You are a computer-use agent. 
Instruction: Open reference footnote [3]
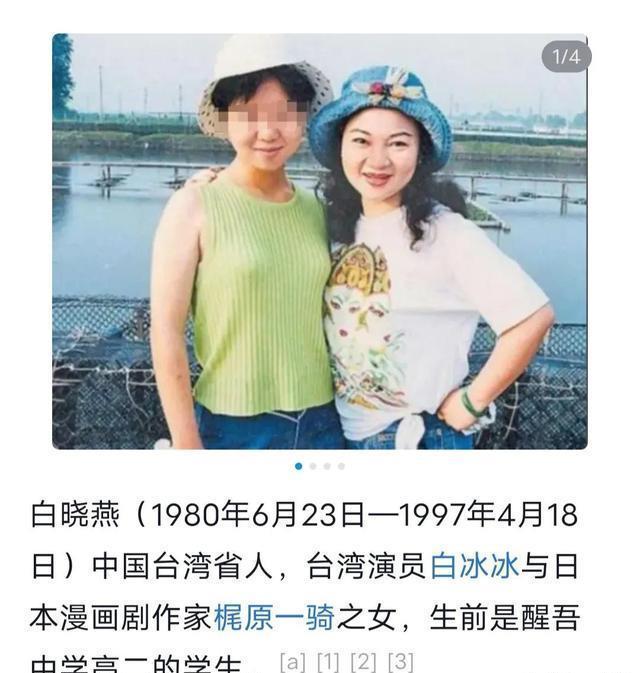400,661
